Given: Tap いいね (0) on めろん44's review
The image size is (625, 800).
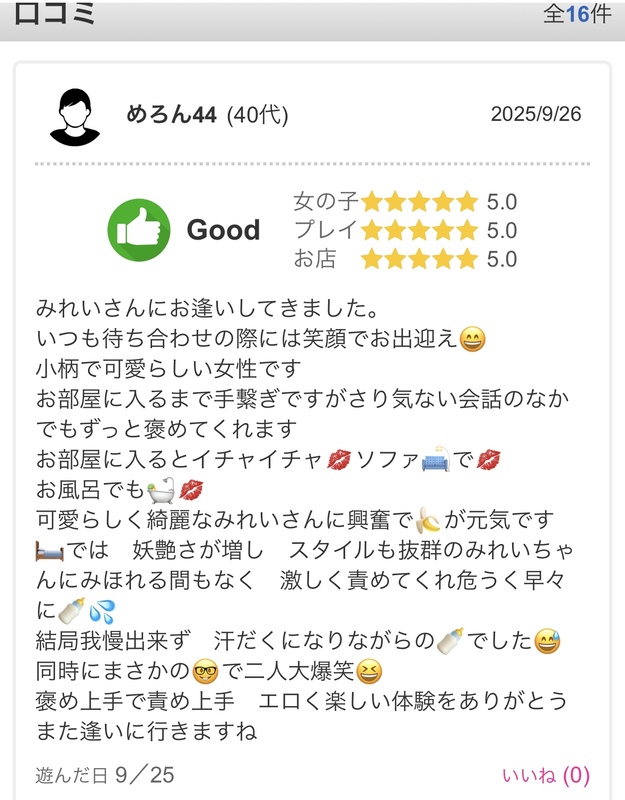Looking at the screenshot, I should pyautogui.click(x=545, y=774).
